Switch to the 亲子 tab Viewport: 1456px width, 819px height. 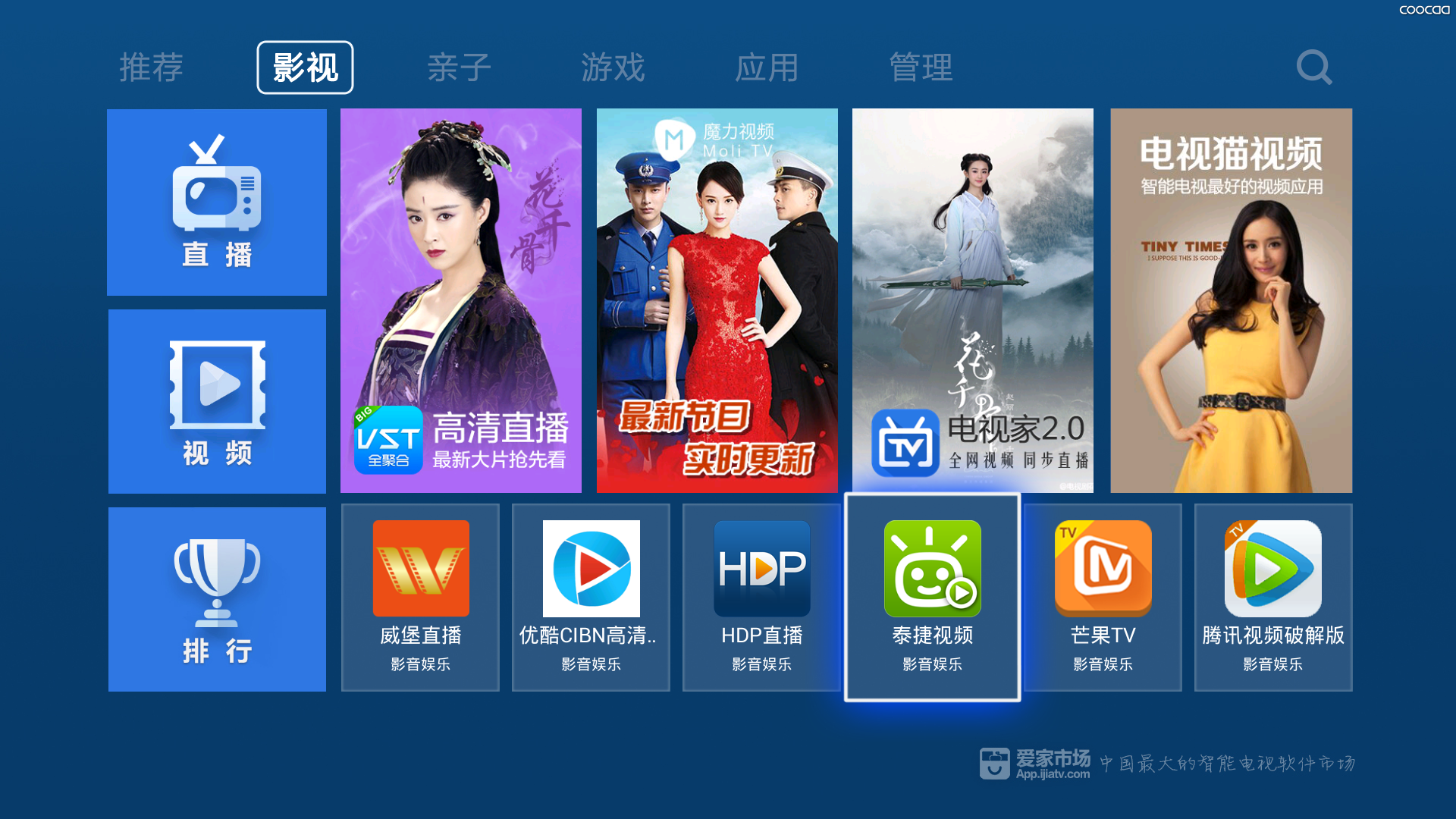tap(459, 67)
